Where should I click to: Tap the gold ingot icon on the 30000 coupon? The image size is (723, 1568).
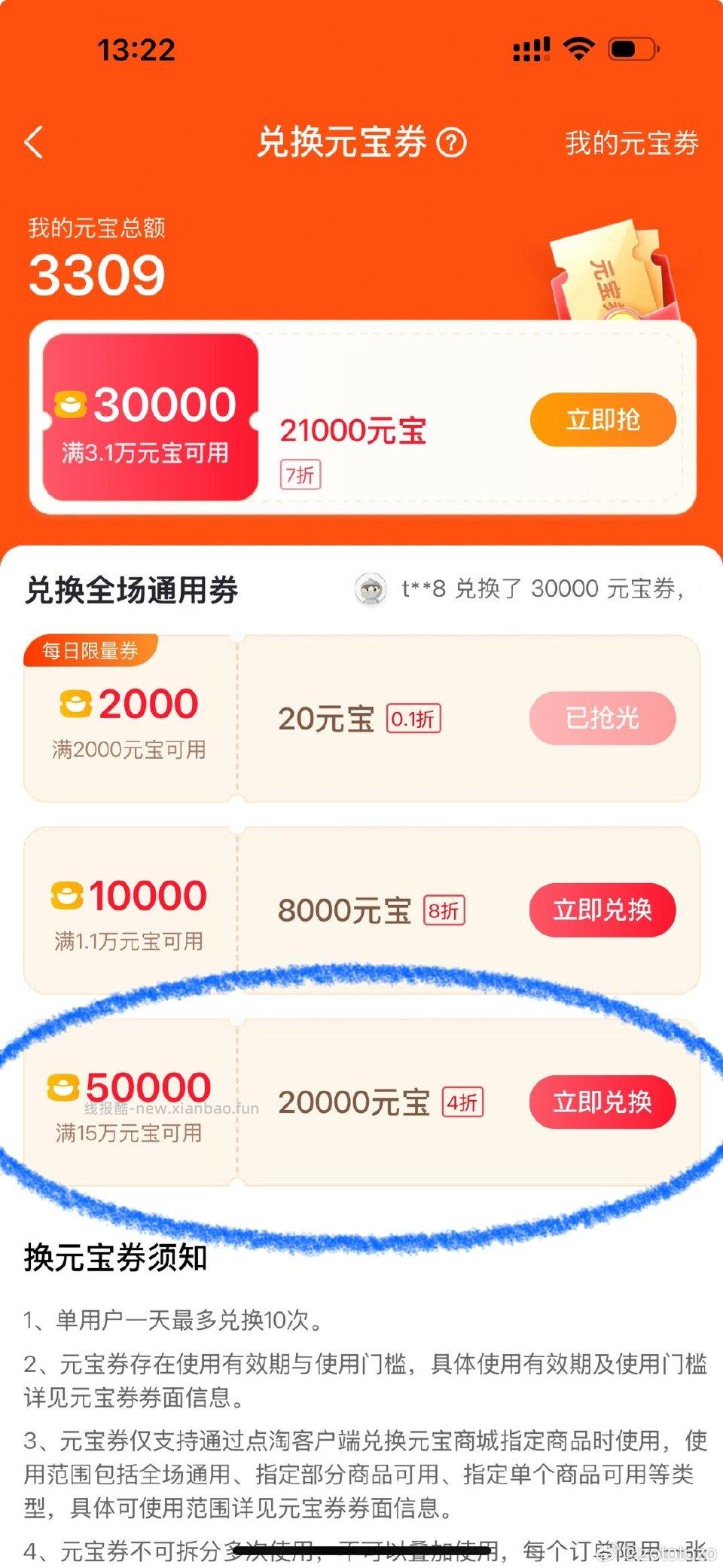click(72, 405)
